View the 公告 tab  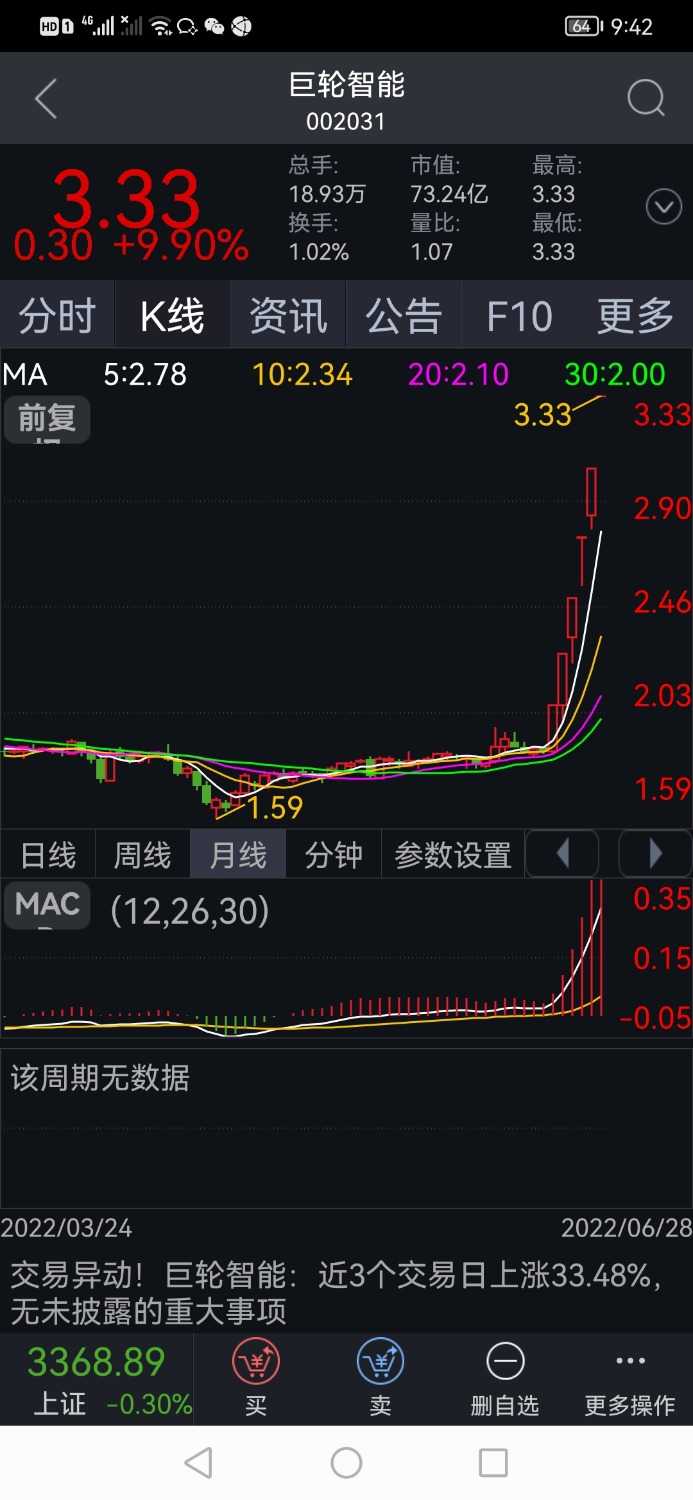tap(403, 316)
